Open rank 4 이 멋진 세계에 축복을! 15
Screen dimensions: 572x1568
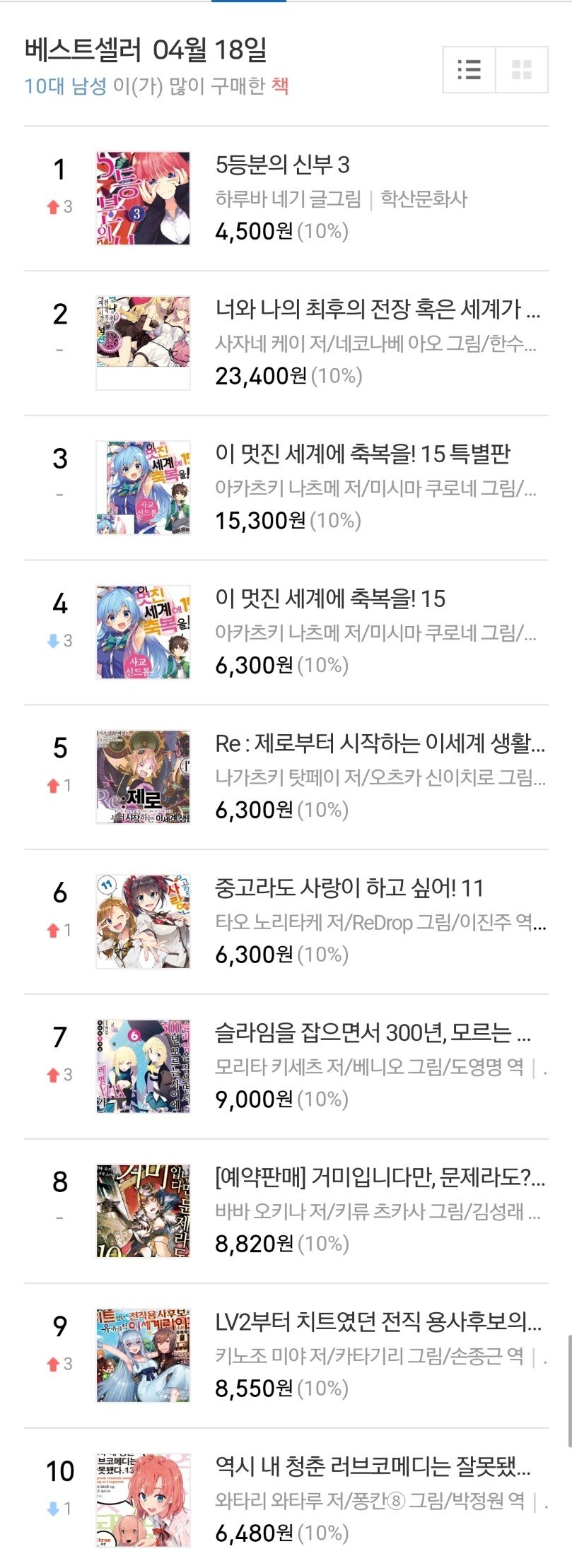(x=330, y=599)
